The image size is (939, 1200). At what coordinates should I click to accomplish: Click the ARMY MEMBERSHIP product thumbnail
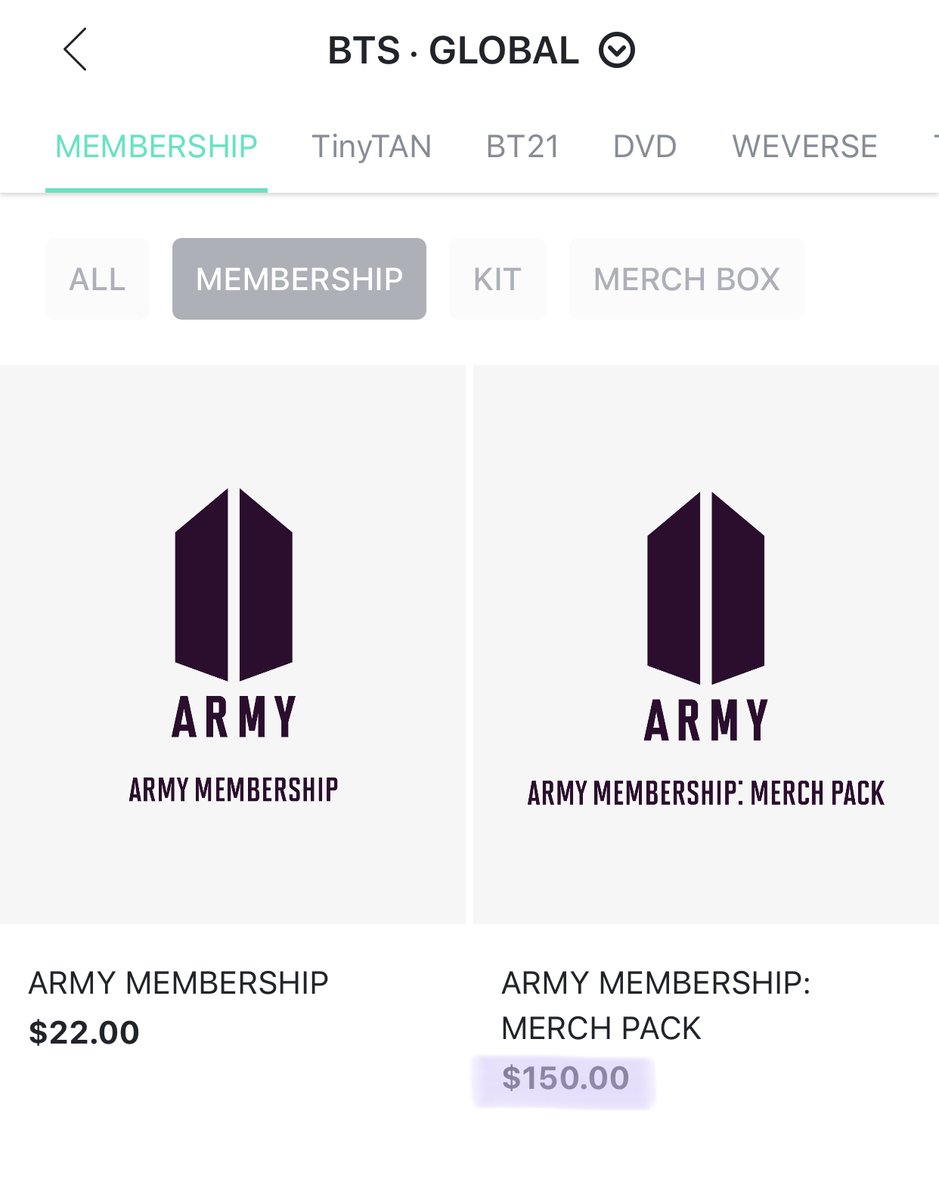233,645
